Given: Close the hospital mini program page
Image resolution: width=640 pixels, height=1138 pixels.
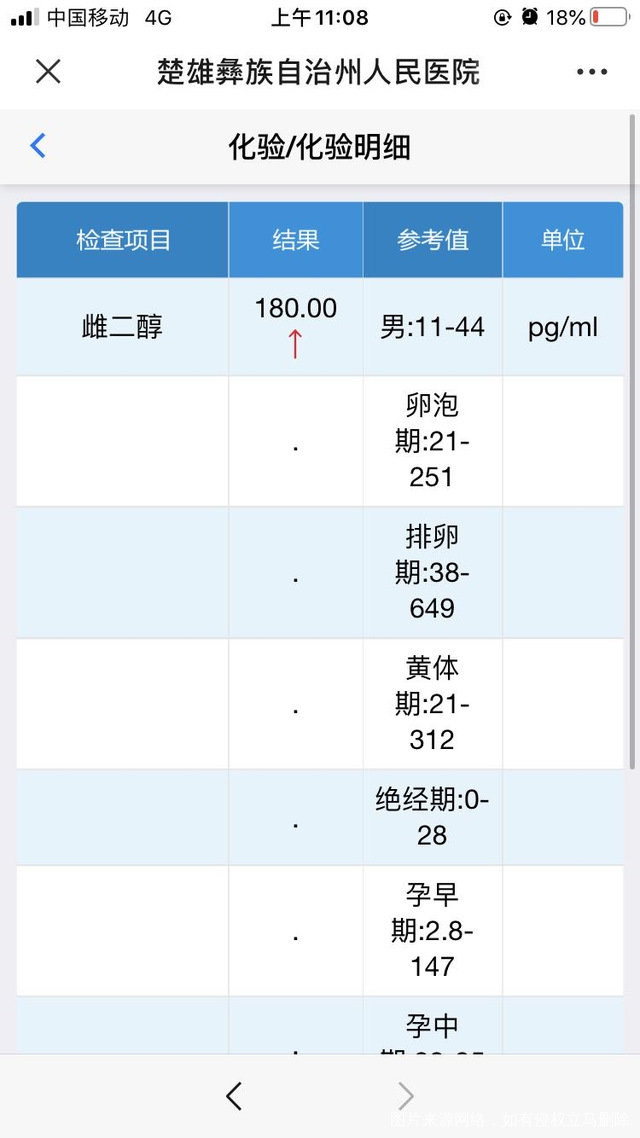Looking at the screenshot, I should tap(48, 72).
